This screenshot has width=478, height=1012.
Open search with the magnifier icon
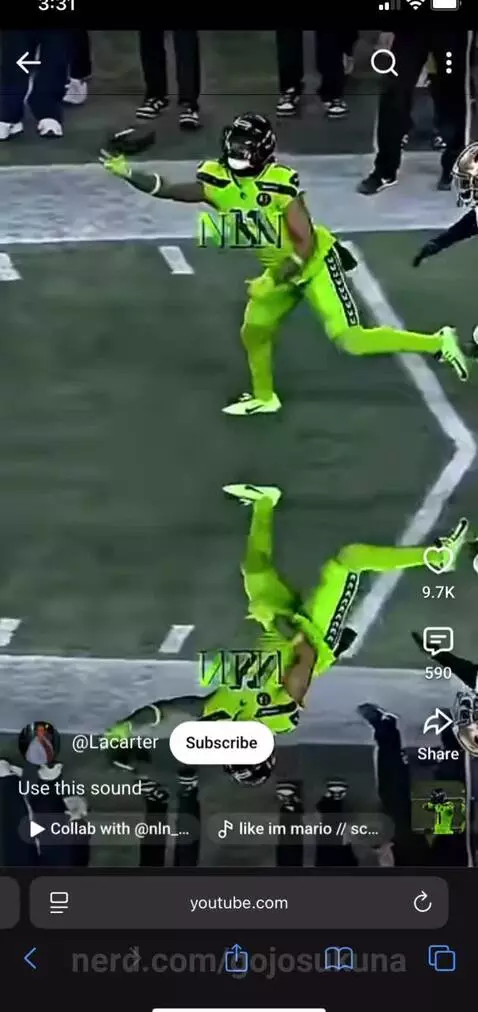tap(384, 63)
